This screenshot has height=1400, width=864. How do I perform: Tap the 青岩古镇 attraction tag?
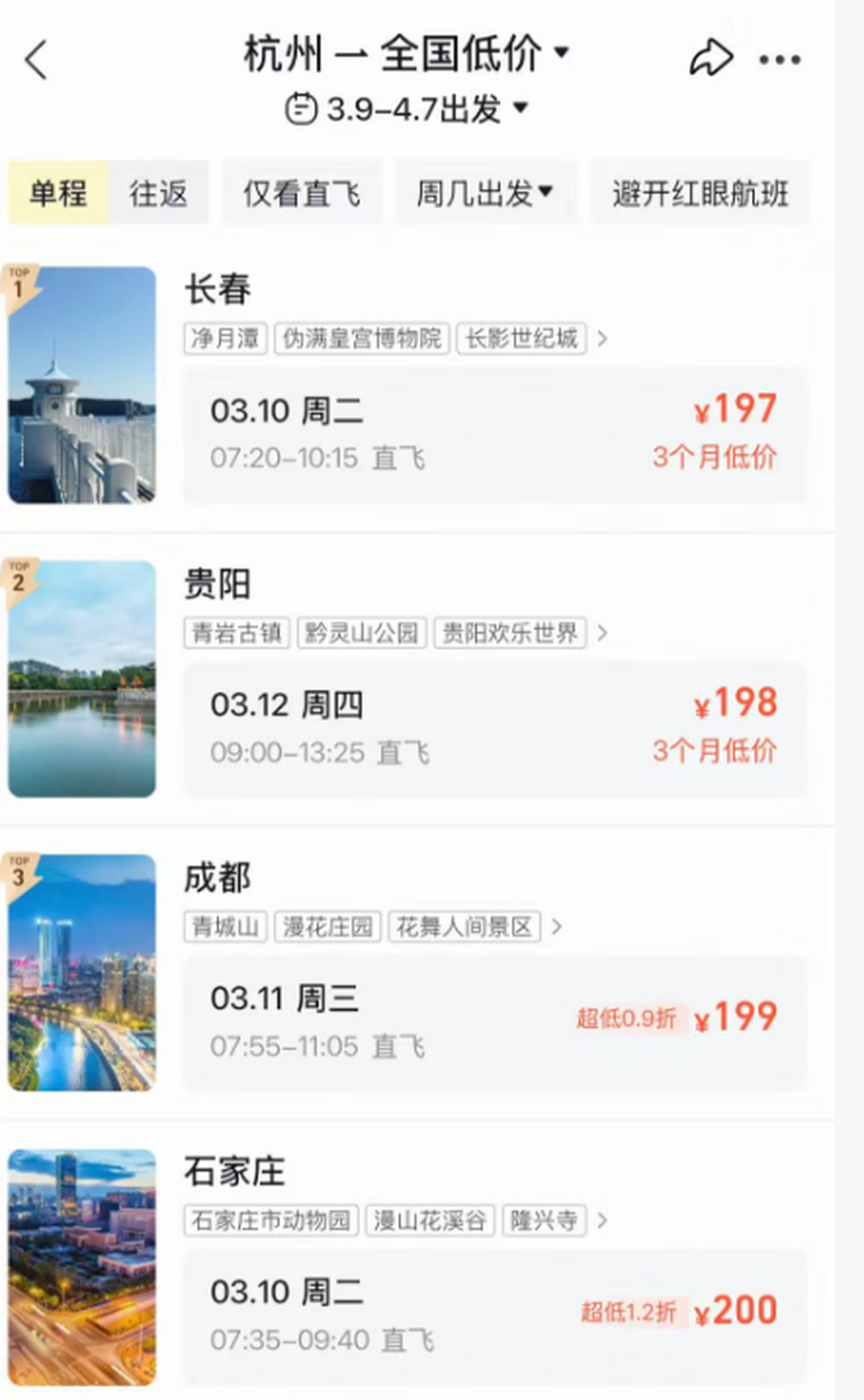[x=236, y=633]
